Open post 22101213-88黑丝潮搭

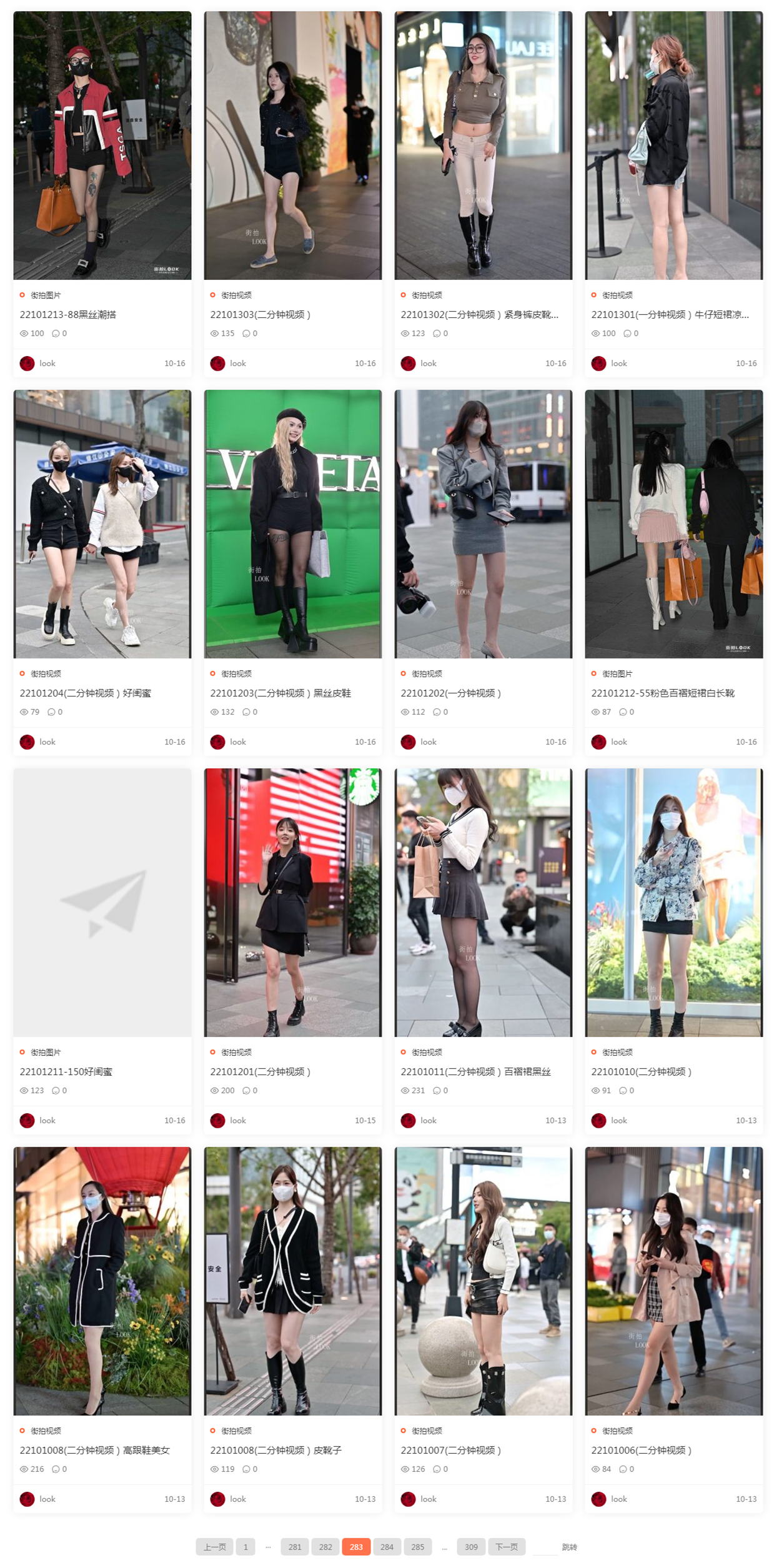pyautogui.click(x=68, y=315)
